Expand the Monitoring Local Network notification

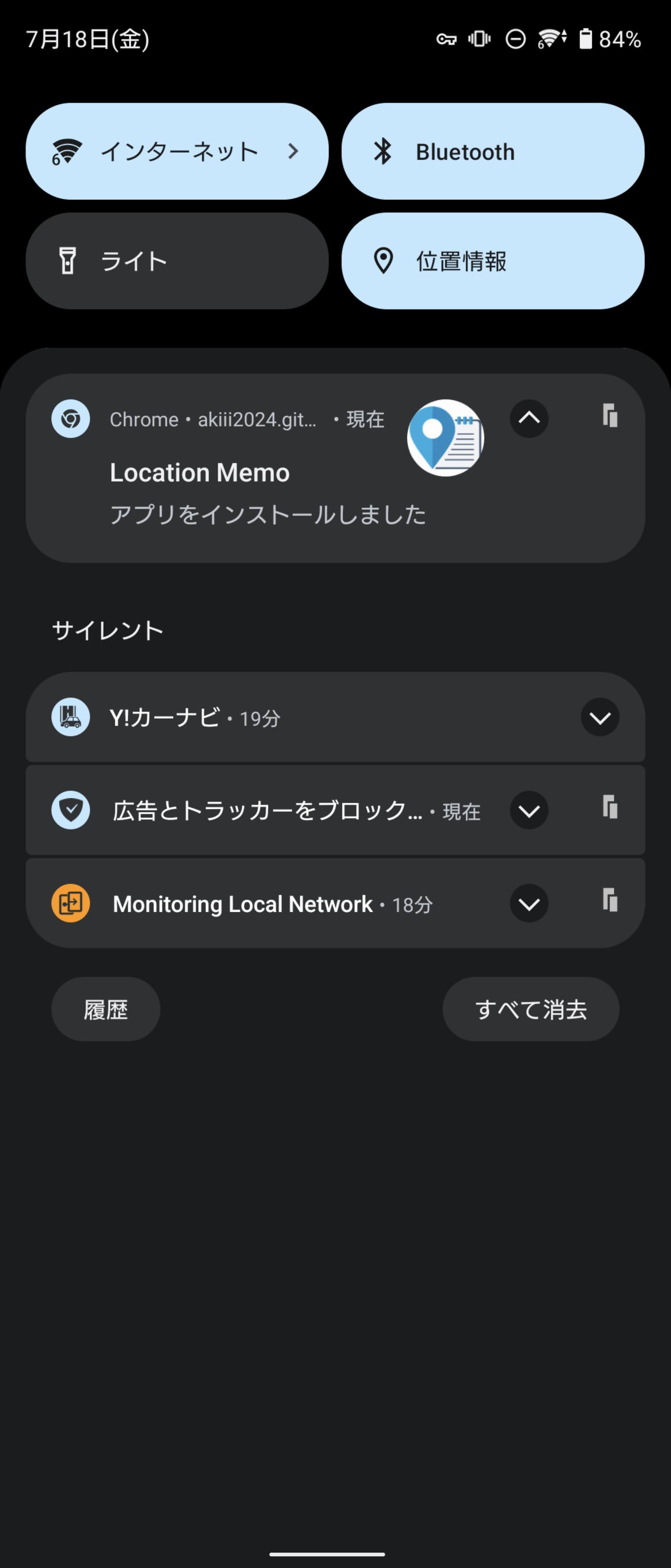pyautogui.click(x=529, y=903)
